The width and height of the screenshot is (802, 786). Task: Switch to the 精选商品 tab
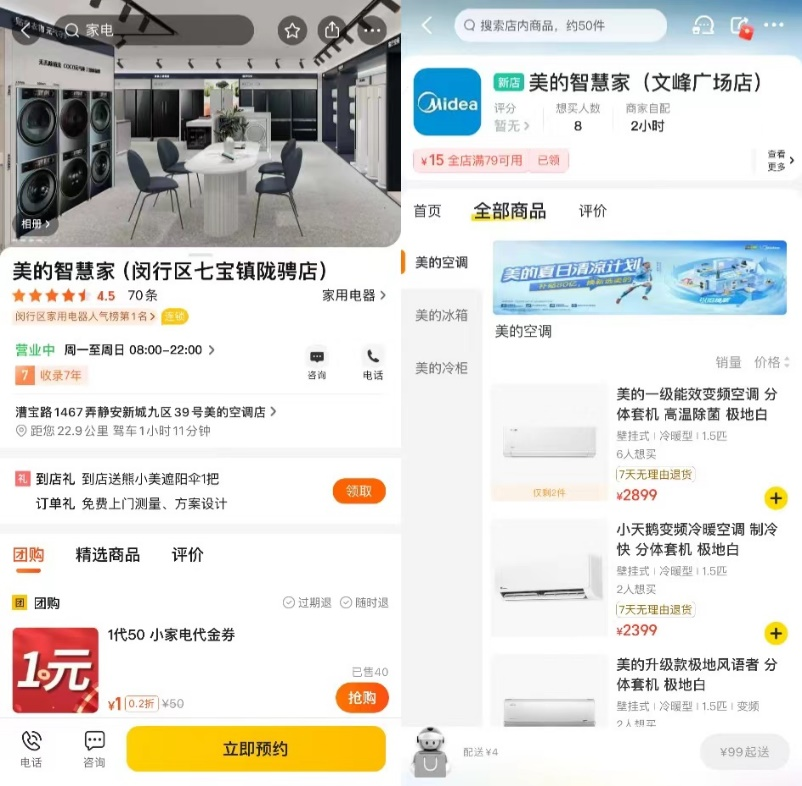click(108, 555)
